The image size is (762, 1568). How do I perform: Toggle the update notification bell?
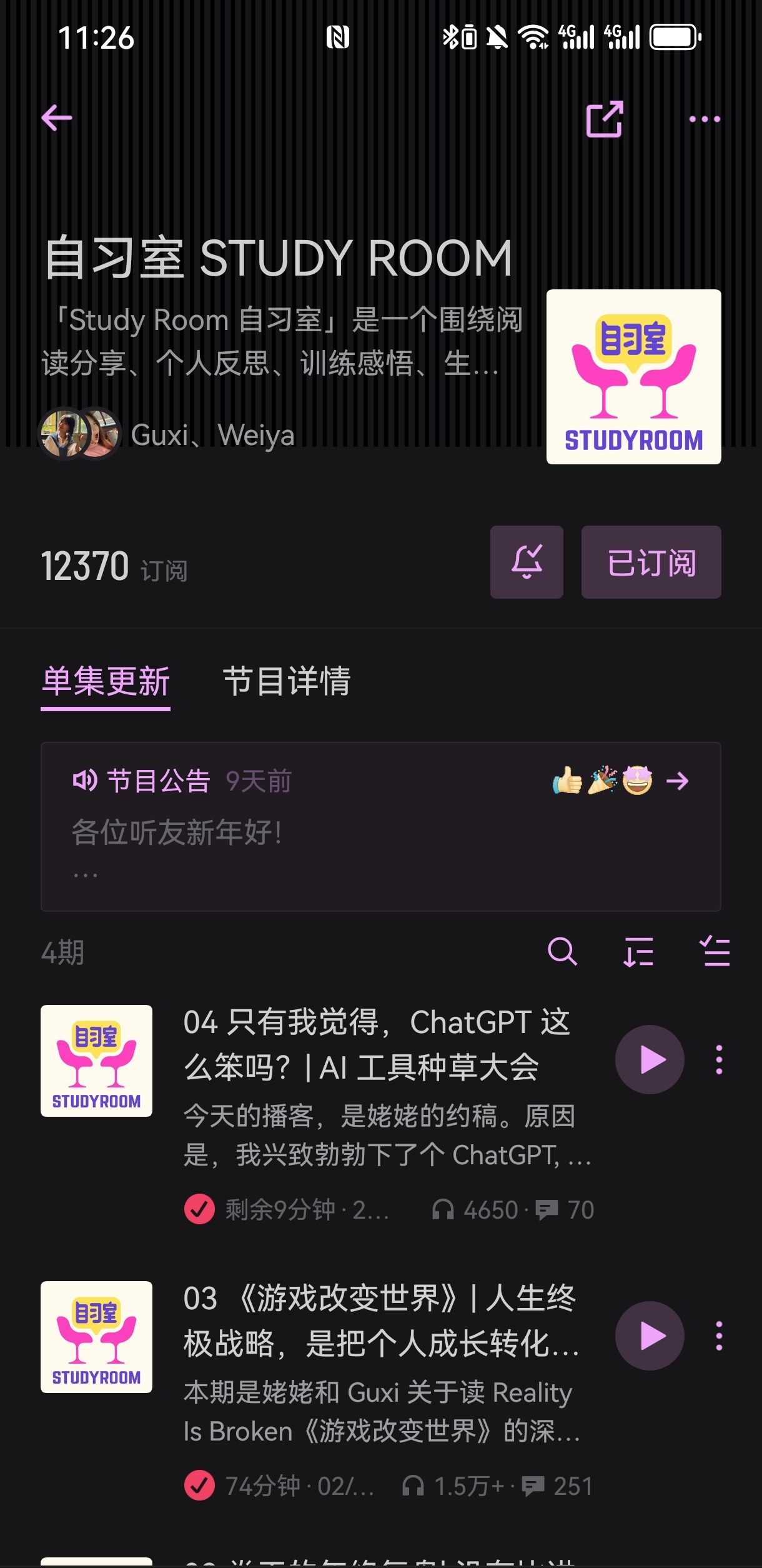pos(527,562)
